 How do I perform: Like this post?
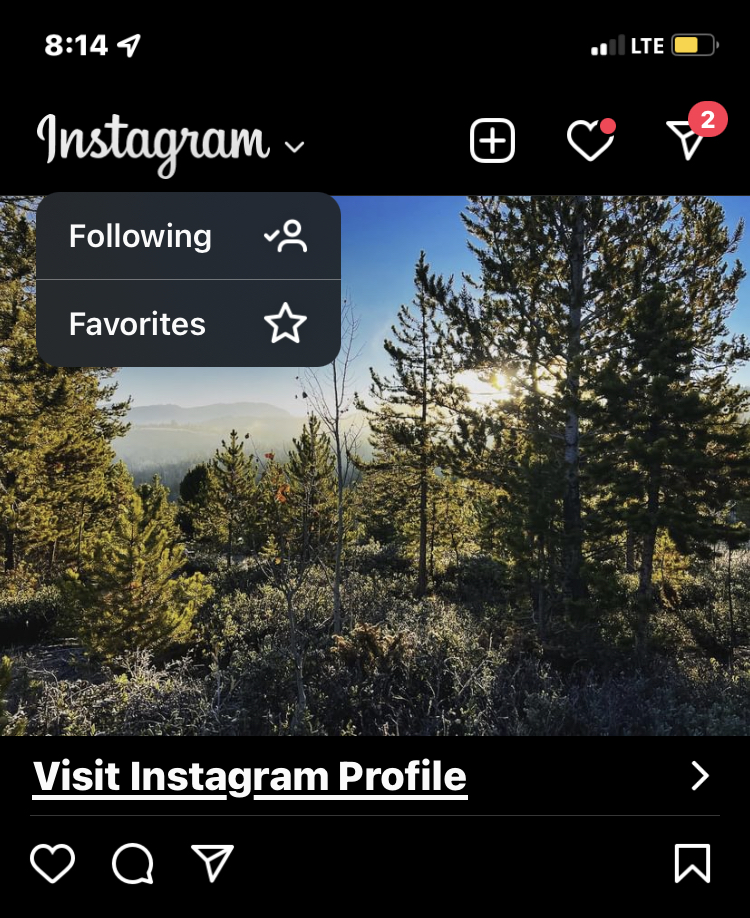tap(52, 863)
